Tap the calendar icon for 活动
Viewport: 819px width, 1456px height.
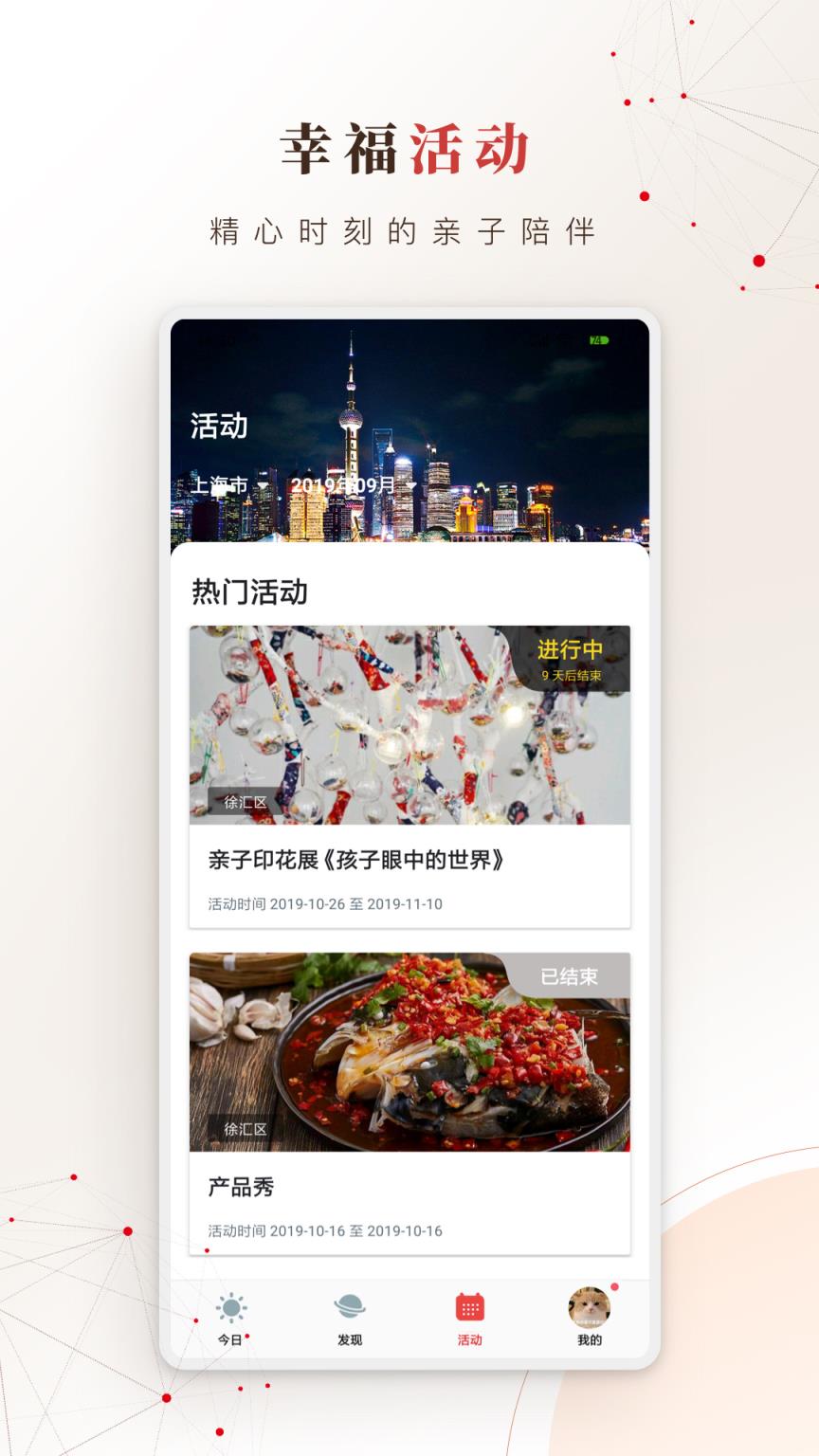[x=468, y=1308]
